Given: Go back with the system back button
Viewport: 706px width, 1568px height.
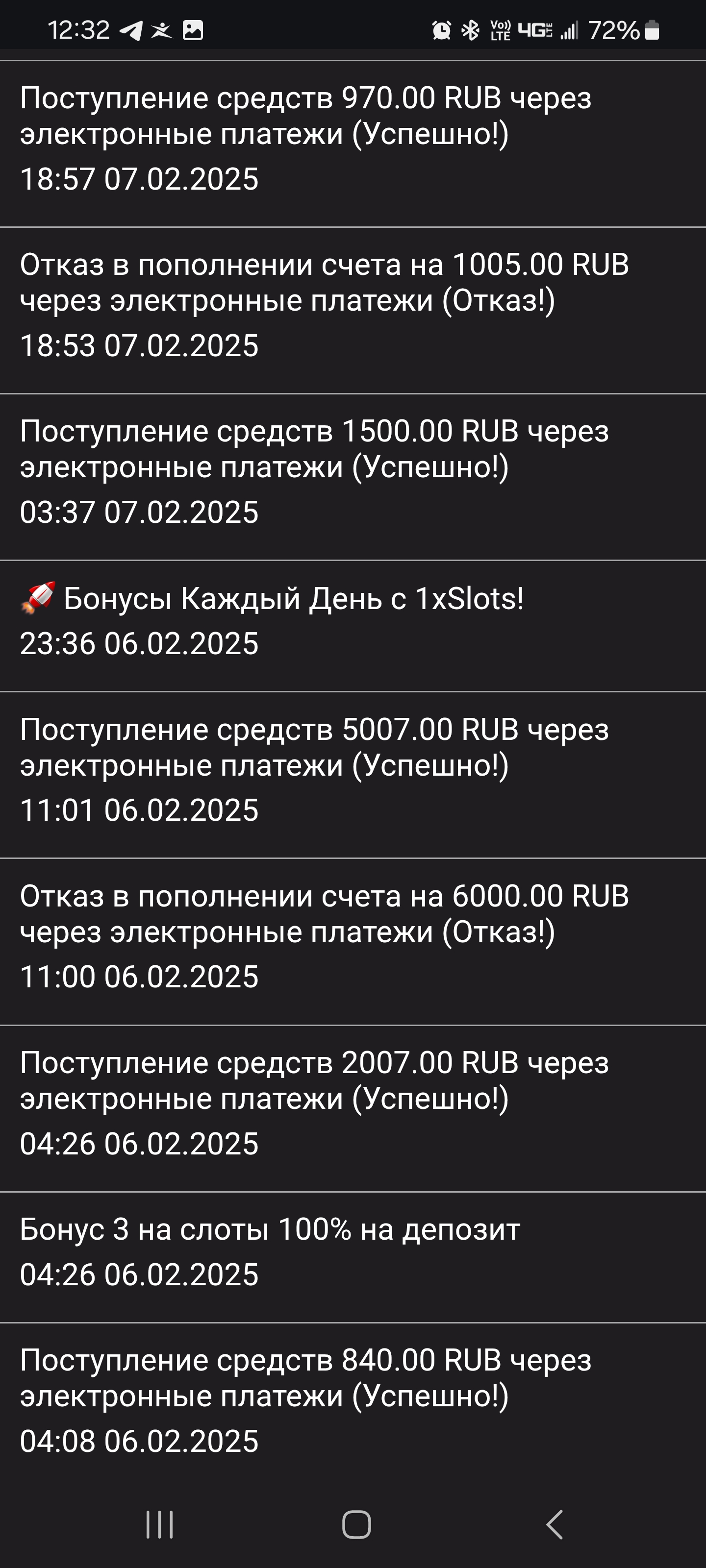Looking at the screenshot, I should point(554,1524).
